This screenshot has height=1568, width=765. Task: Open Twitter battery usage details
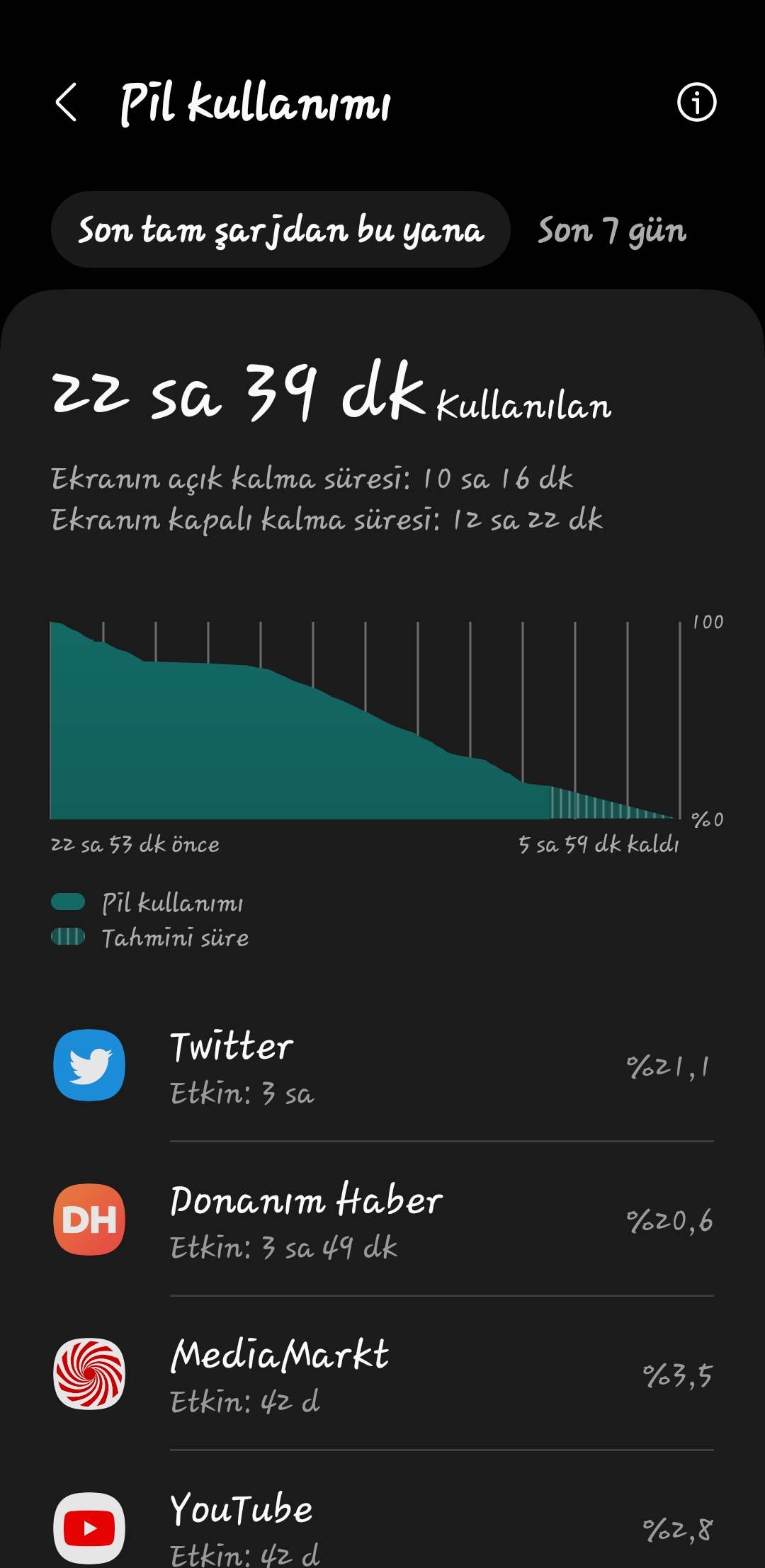click(382, 1064)
